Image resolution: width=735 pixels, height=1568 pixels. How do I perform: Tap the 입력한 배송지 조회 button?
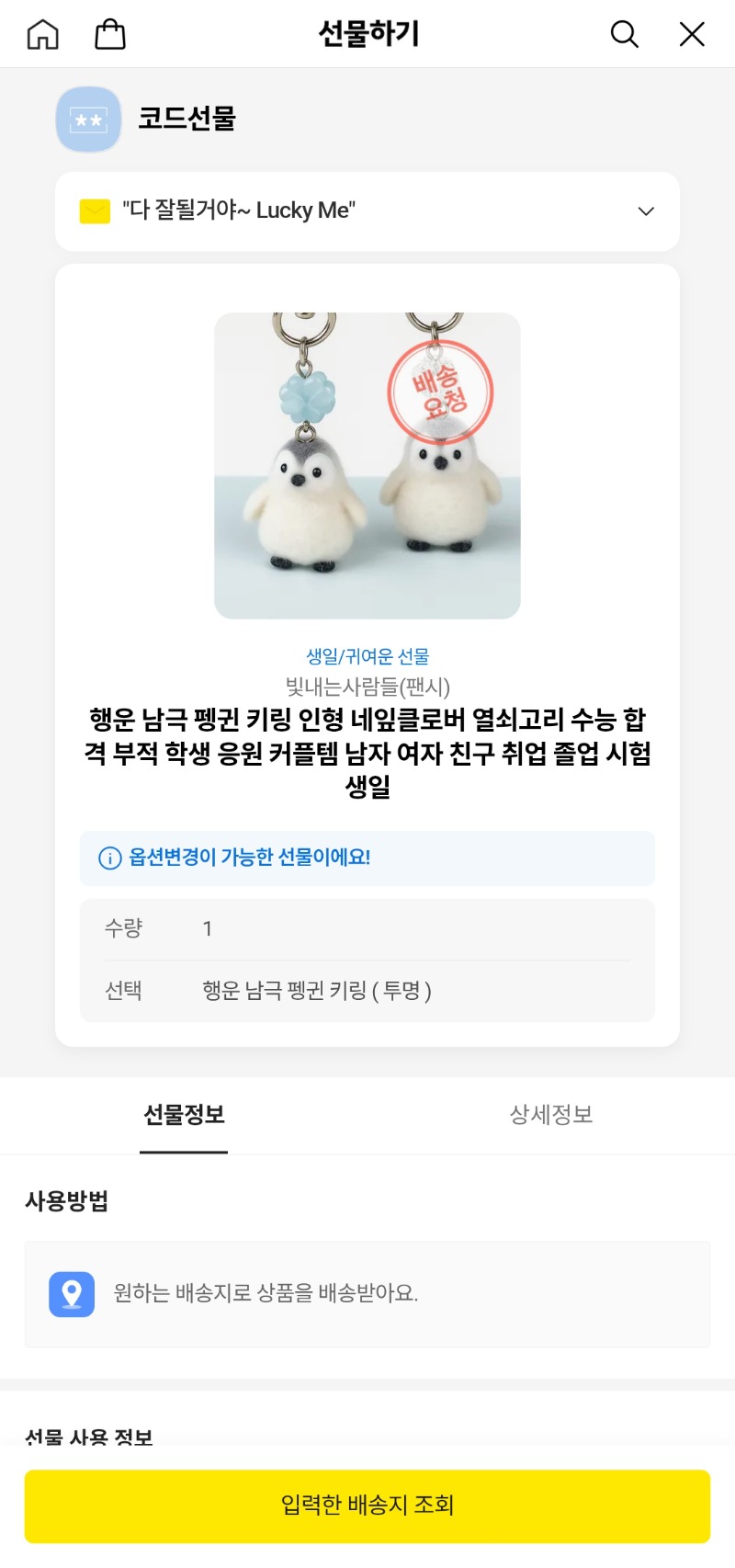point(367,1506)
